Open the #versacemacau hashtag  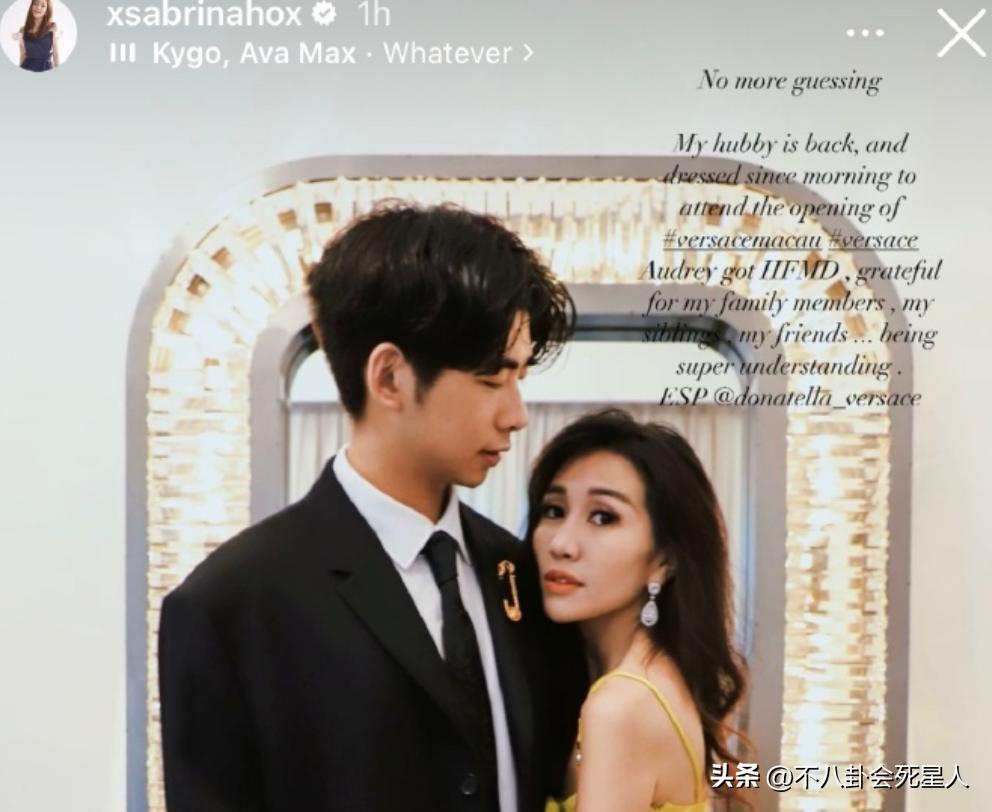(x=741, y=239)
